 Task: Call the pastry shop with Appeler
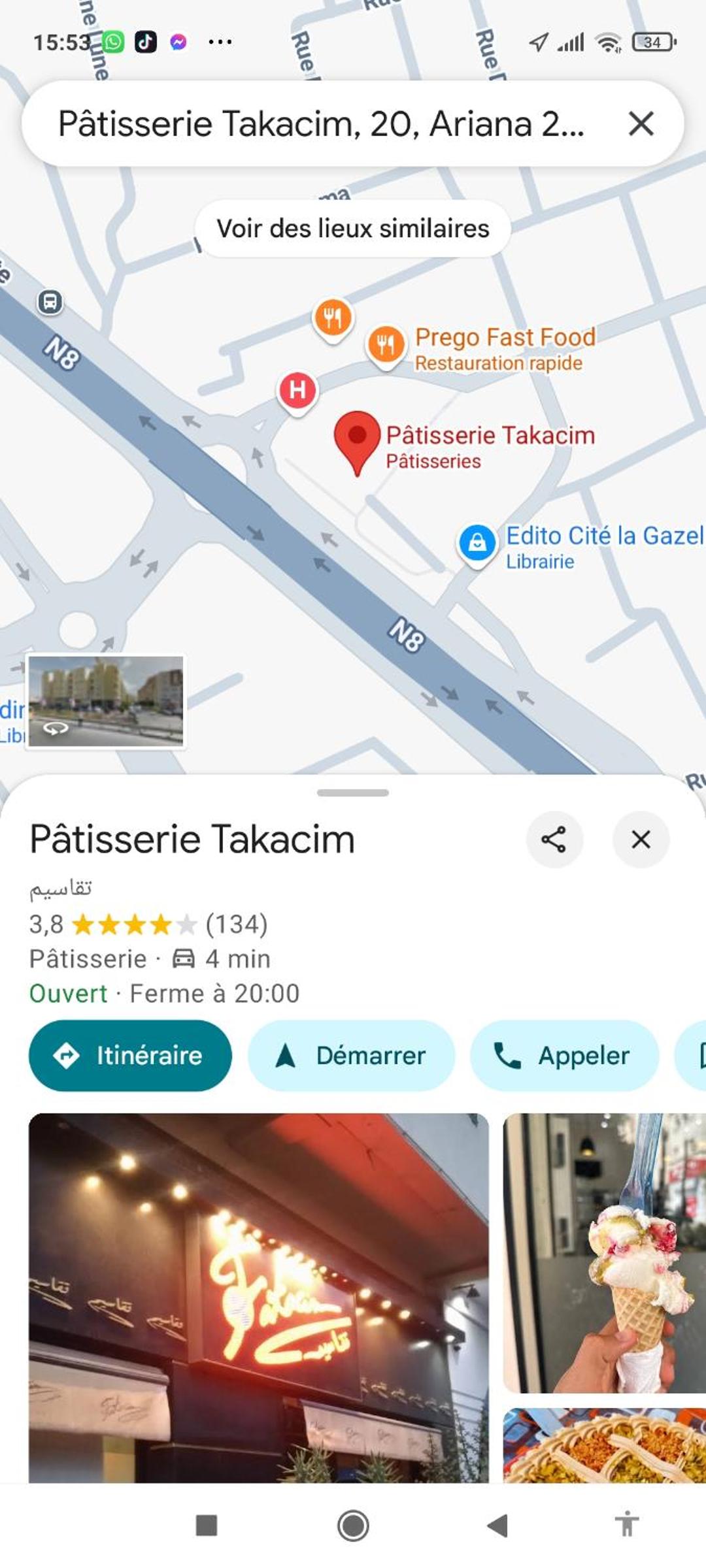(x=564, y=1055)
